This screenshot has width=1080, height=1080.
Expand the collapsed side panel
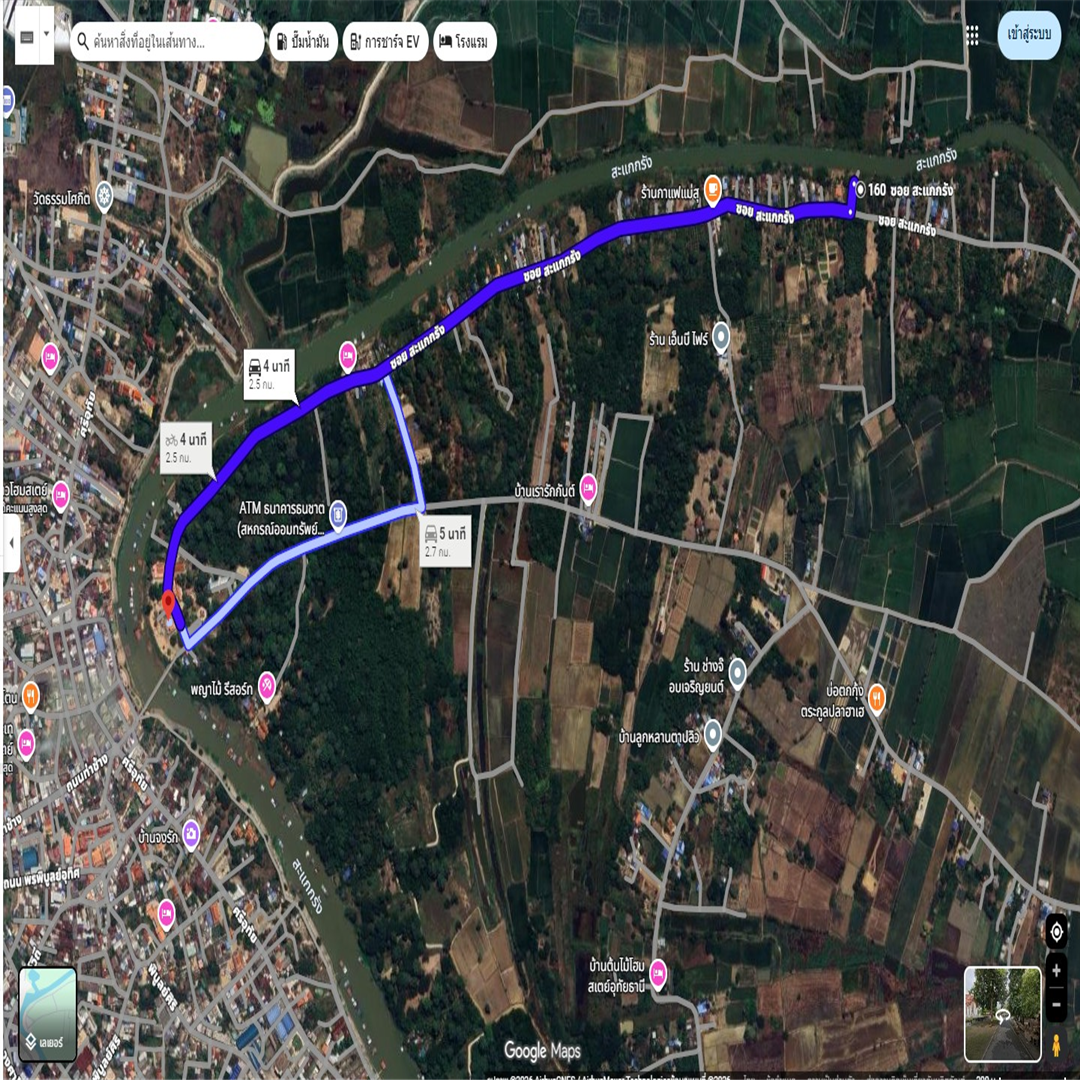(11, 543)
